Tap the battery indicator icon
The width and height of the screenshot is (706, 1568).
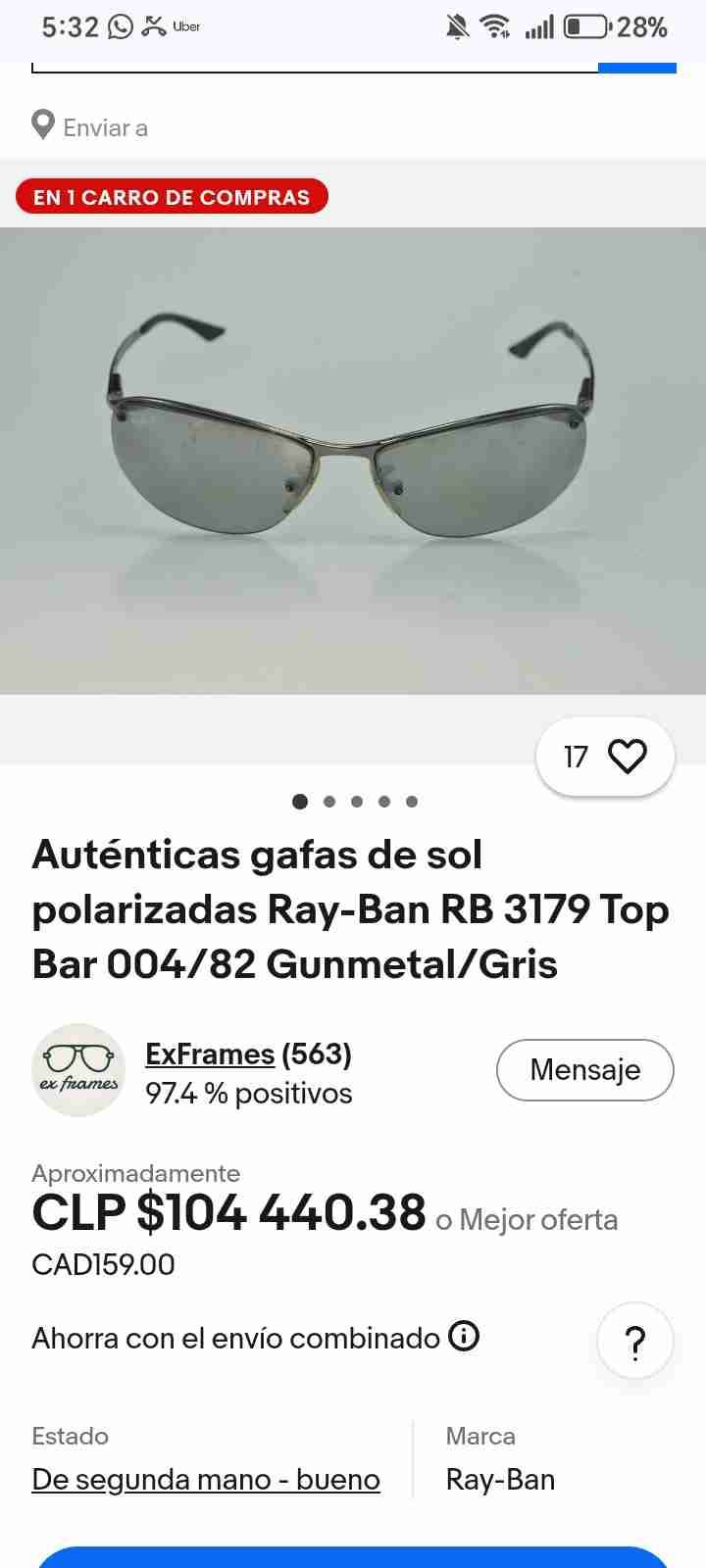coord(583,25)
